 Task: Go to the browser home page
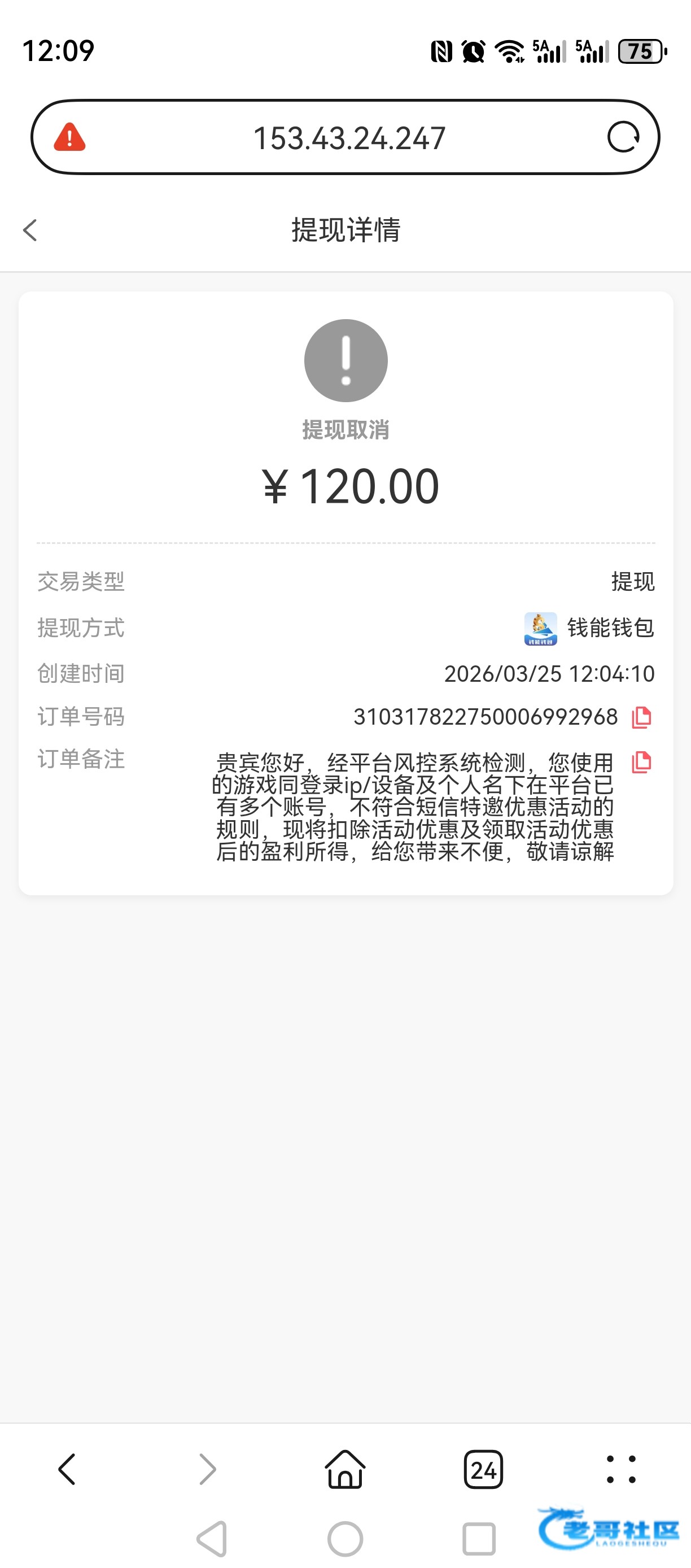point(345,1470)
